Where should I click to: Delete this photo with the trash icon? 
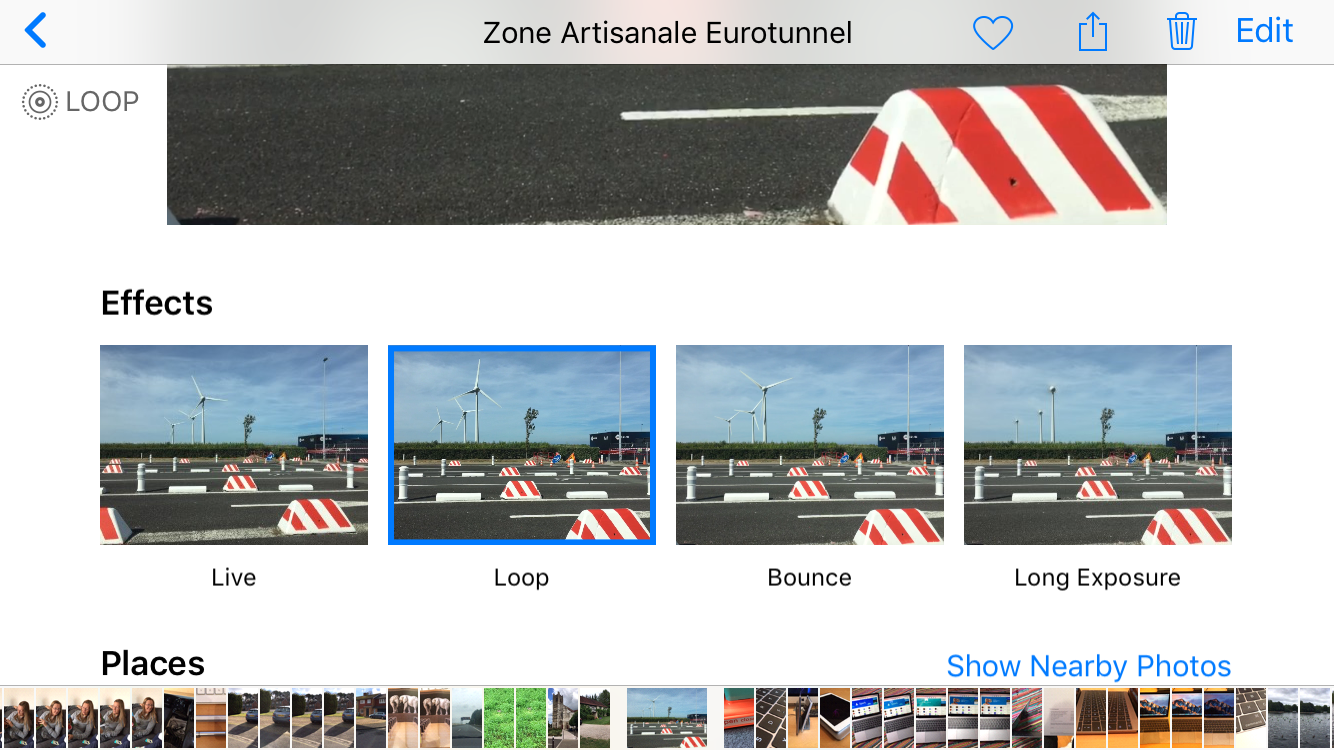click(1181, 32)
